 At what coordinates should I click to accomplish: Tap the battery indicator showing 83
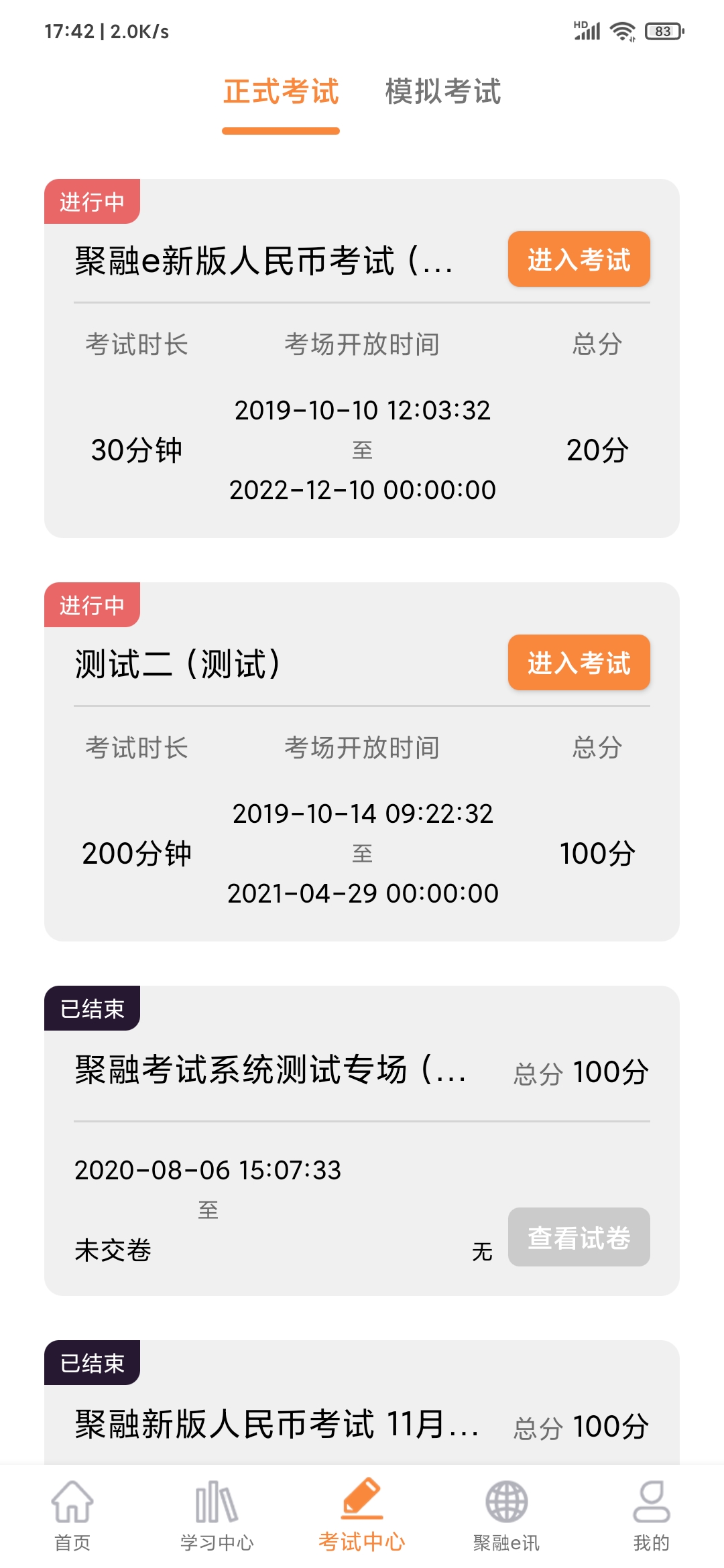coord(662,30)
